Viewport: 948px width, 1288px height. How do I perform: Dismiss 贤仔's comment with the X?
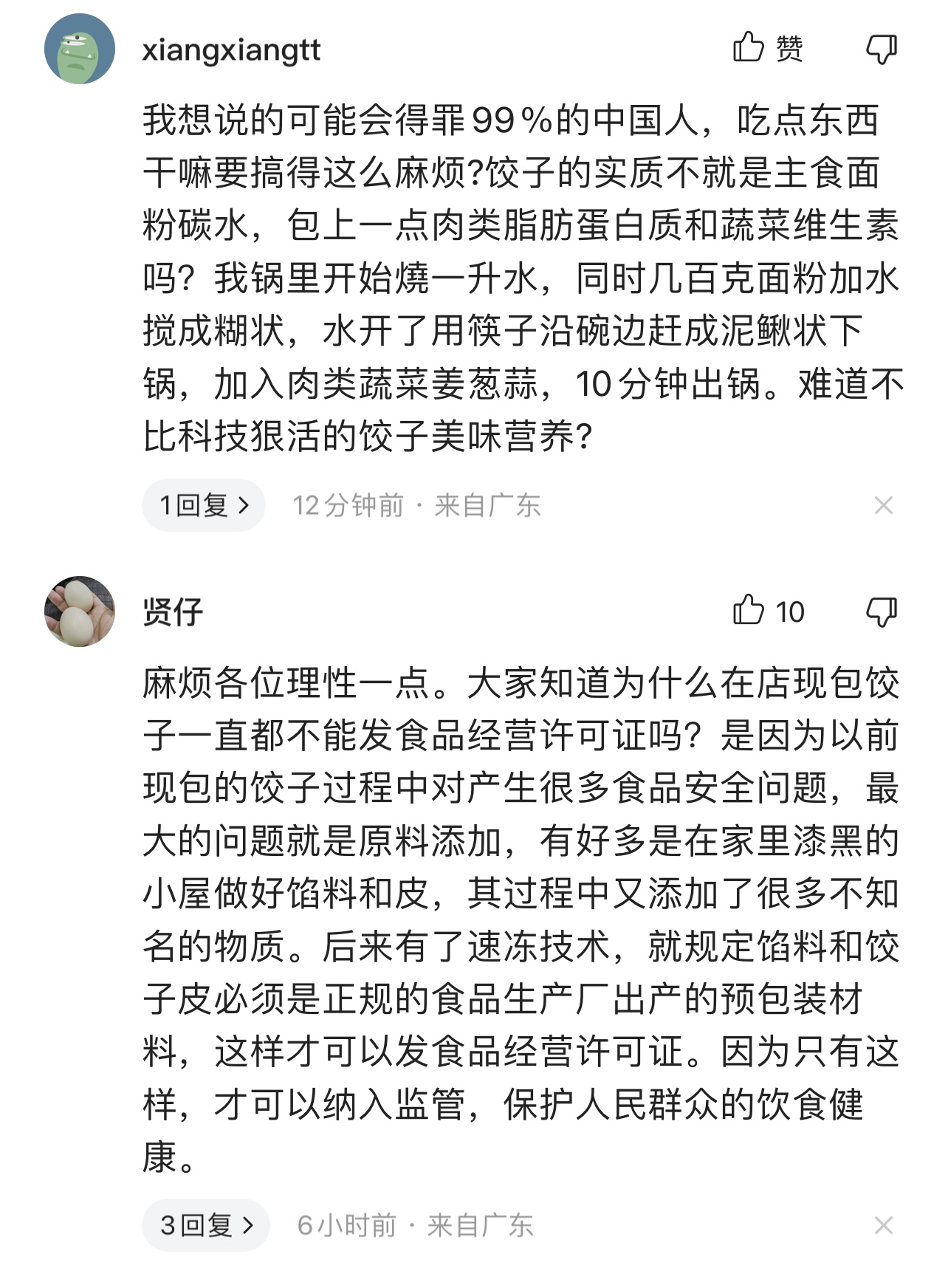(883, 1225)
